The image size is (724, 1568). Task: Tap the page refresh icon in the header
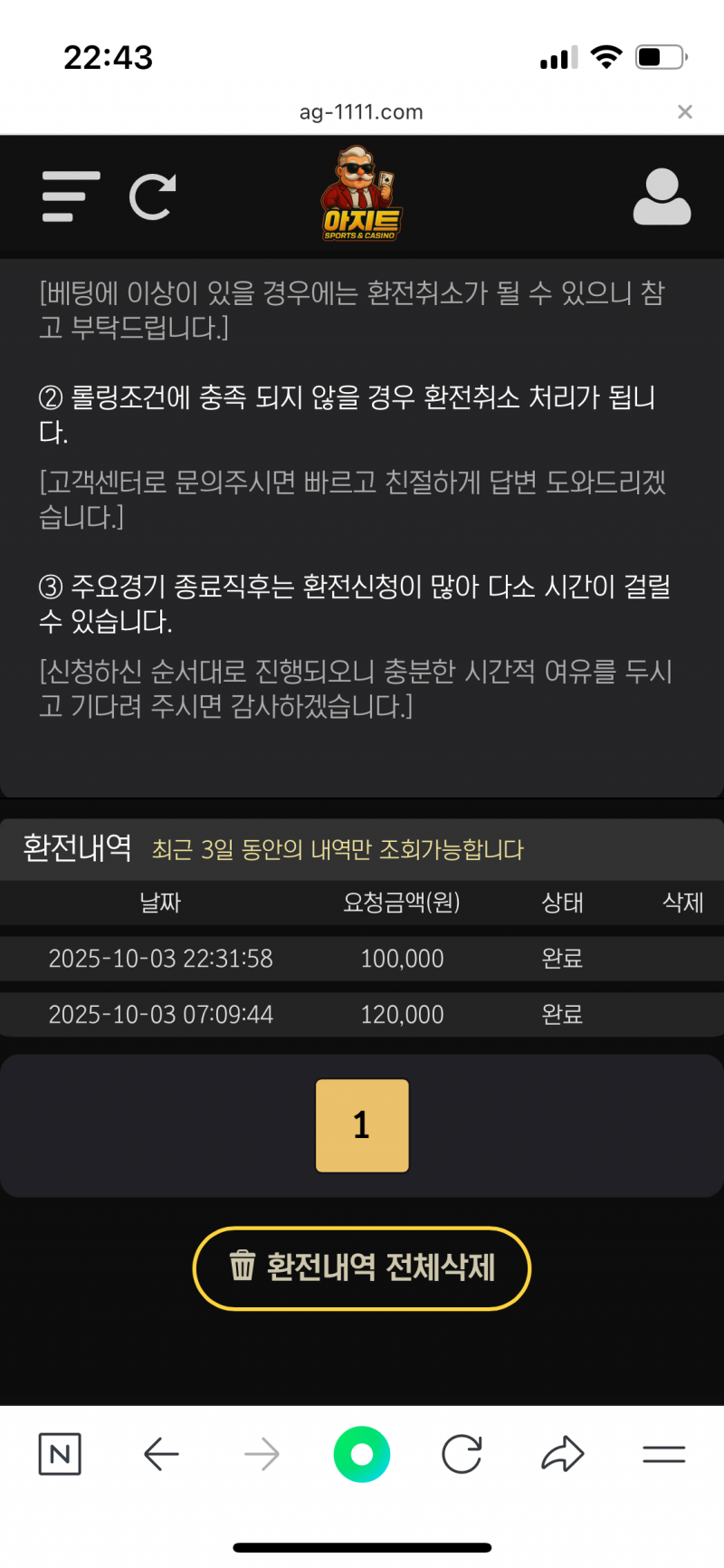[x=152, y=196]
